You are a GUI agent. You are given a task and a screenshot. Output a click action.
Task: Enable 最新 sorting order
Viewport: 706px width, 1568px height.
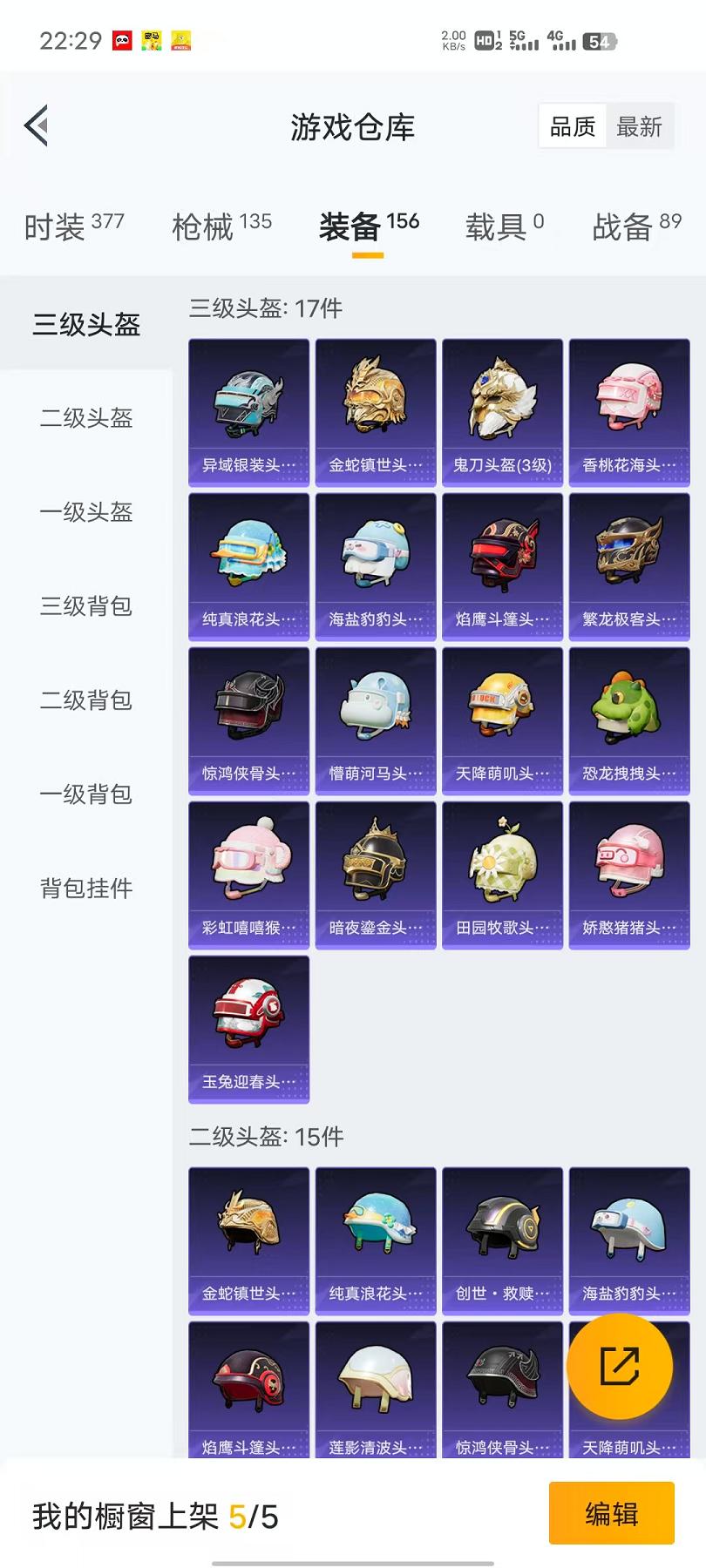[640, 126]
